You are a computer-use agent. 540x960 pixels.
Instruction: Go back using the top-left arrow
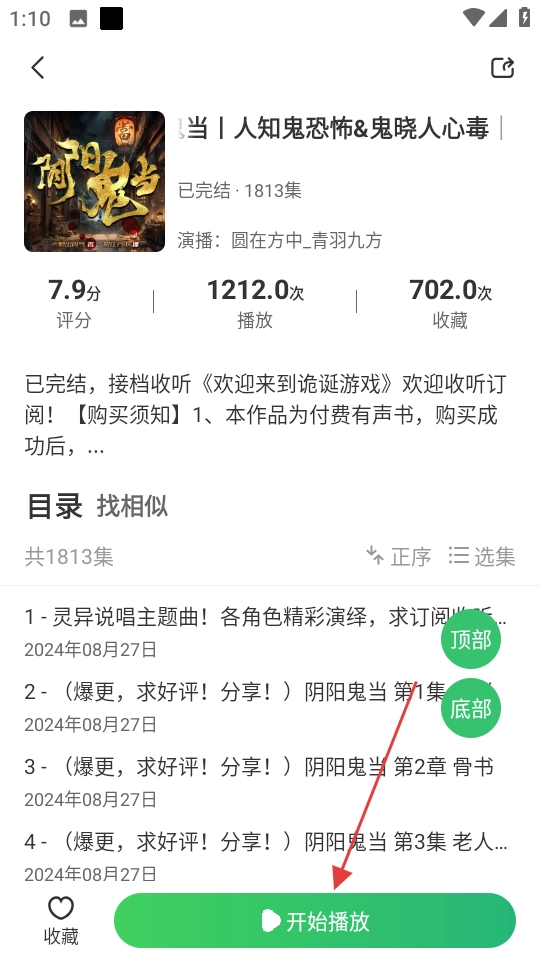[x=38, y=67]
